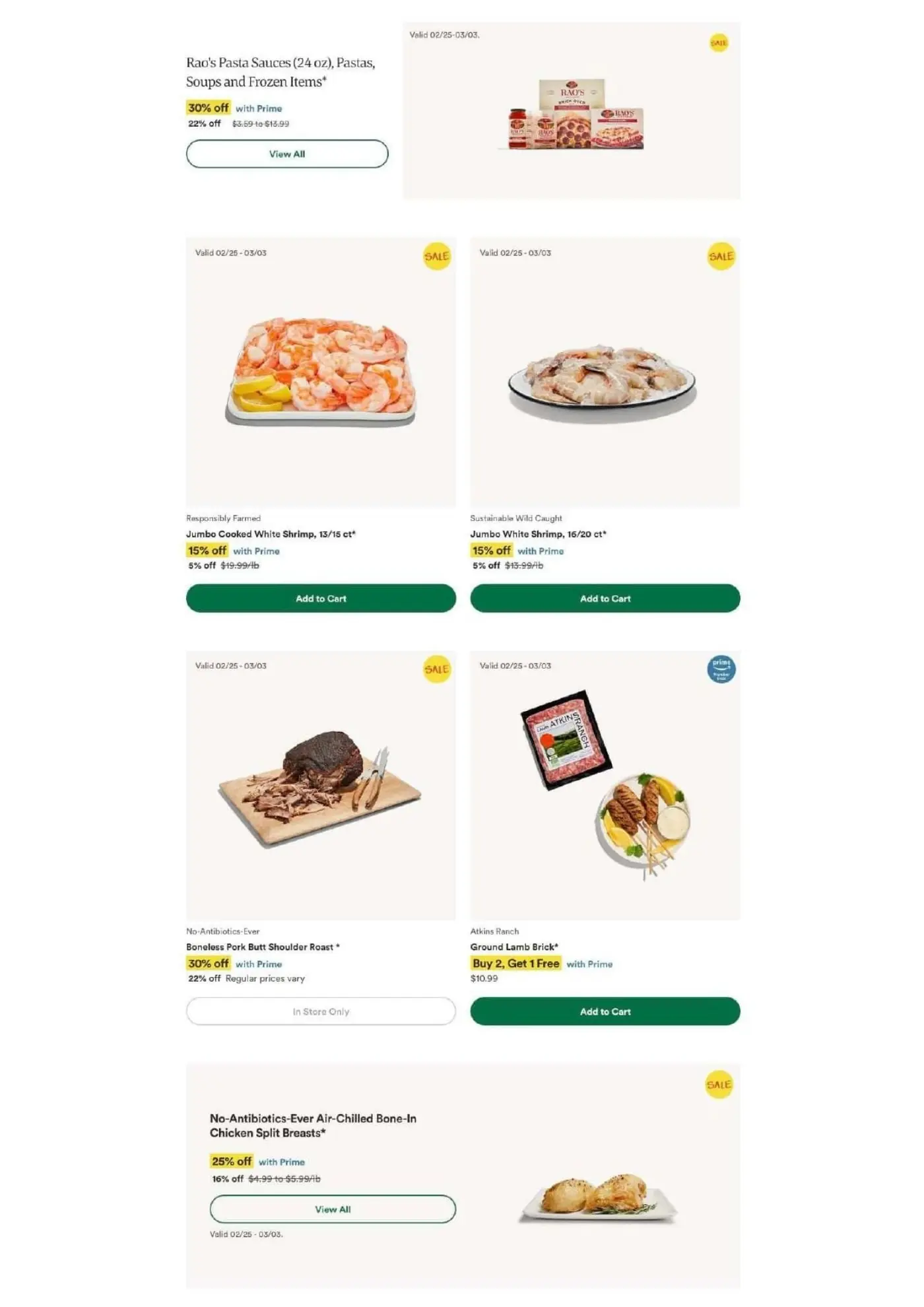The width and height of the screenshot is (924, 1307).
Task: Add Ground Lamb Brick to cart
Action: (605, 1011)
